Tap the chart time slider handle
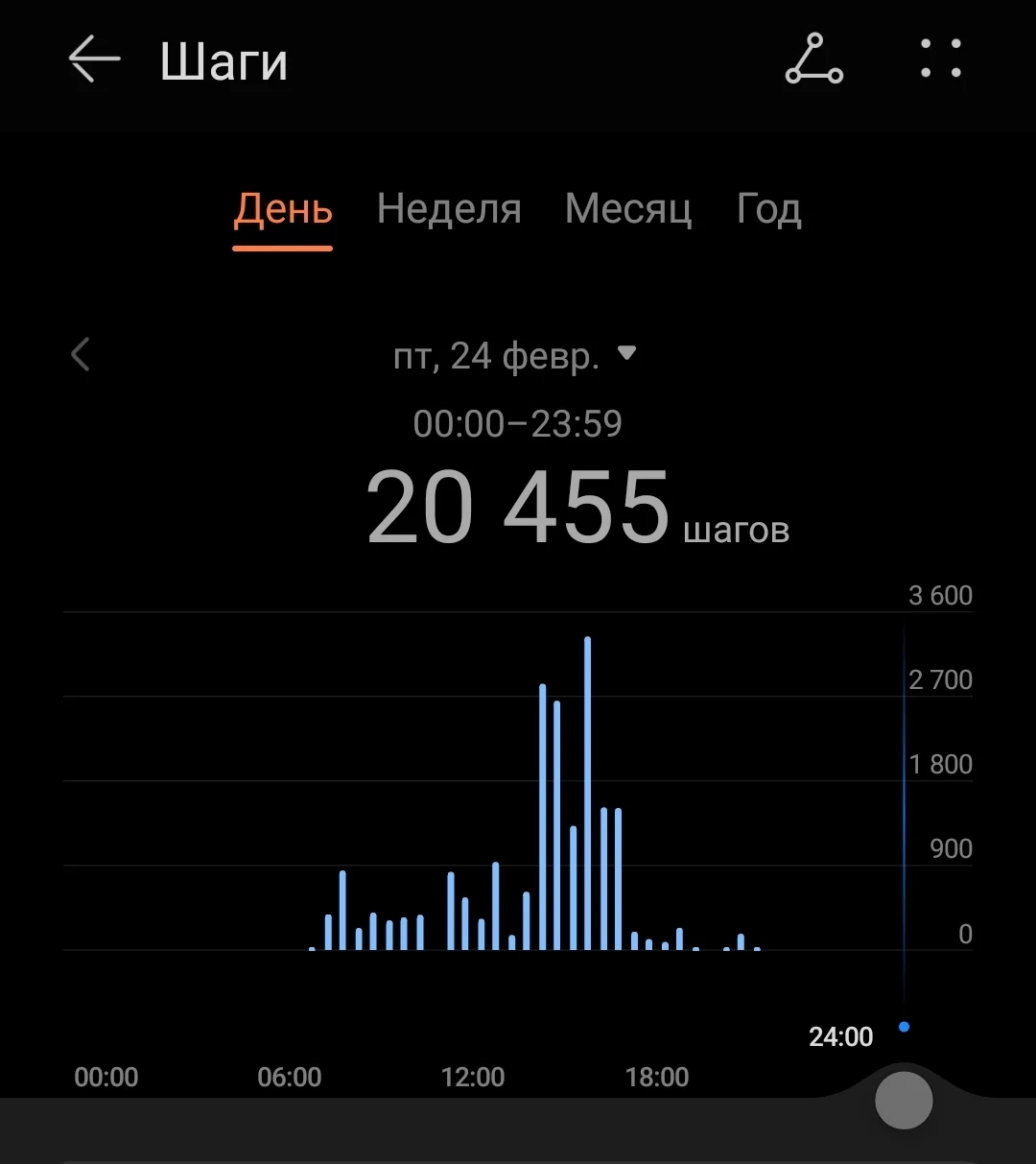 (x=904, y=1100)
